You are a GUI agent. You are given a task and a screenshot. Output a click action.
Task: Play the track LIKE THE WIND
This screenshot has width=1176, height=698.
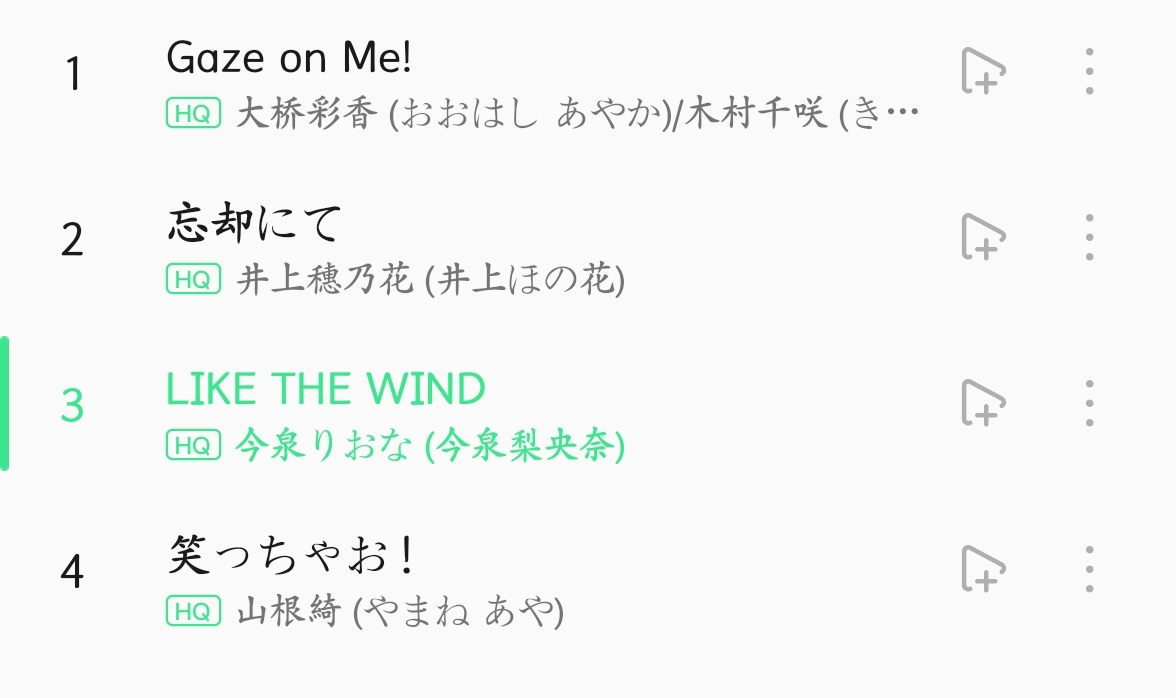click(x=326, y=389)
